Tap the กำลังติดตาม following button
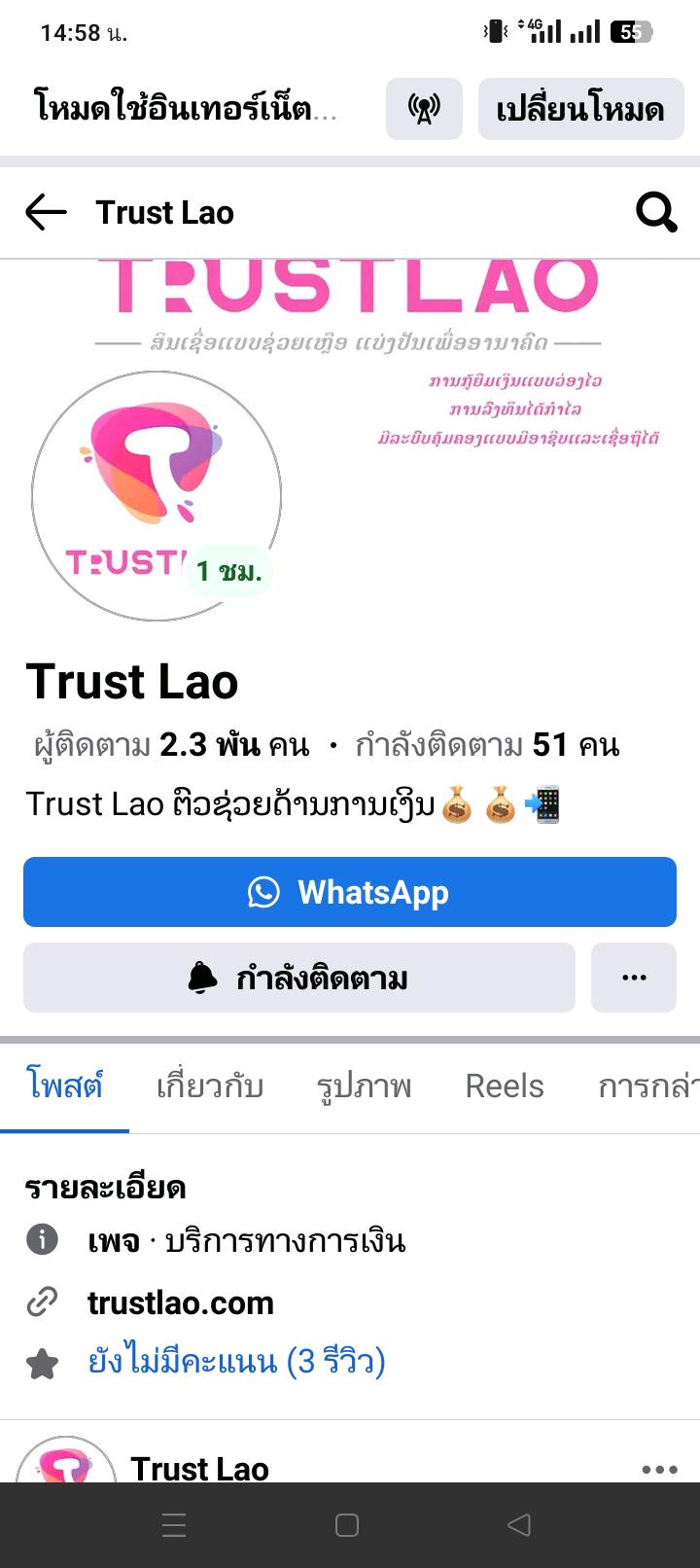The width and height of the screenshot is (700, 1568). coord(299,978)
